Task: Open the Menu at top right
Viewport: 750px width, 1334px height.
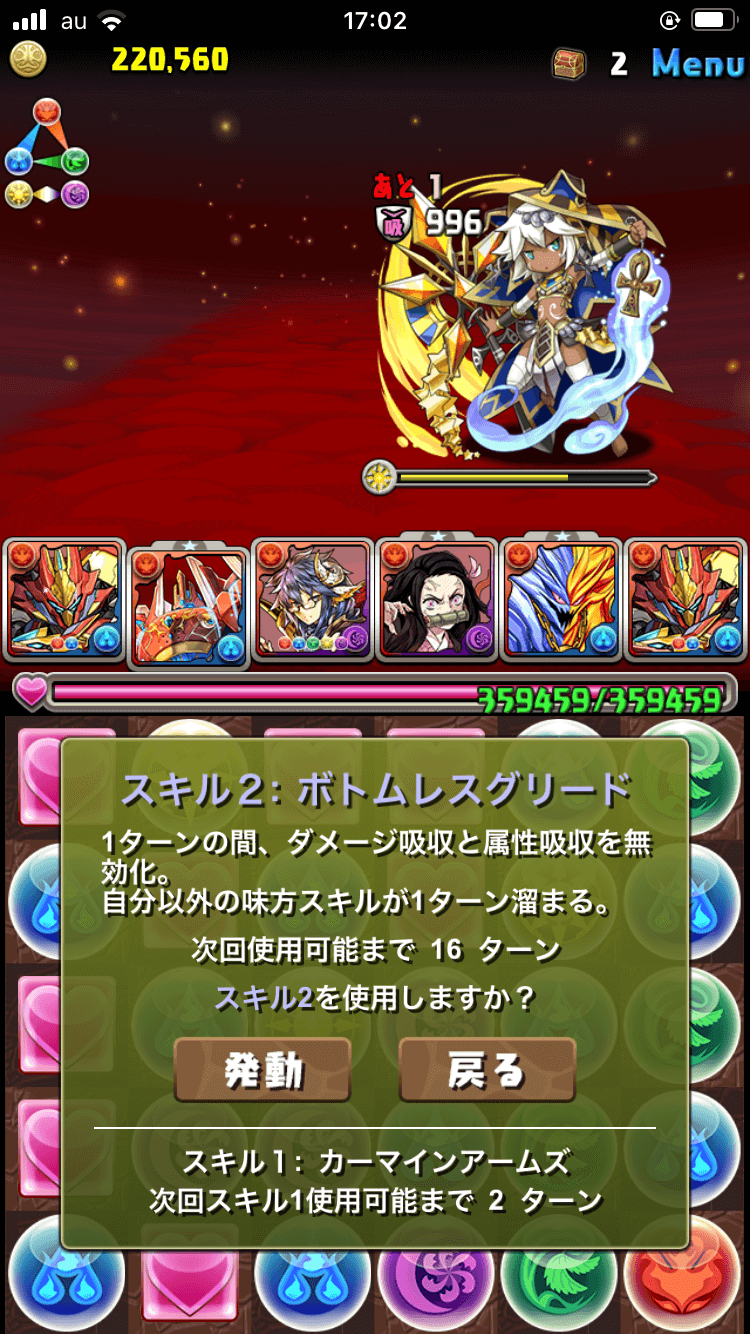Action: 698,63
